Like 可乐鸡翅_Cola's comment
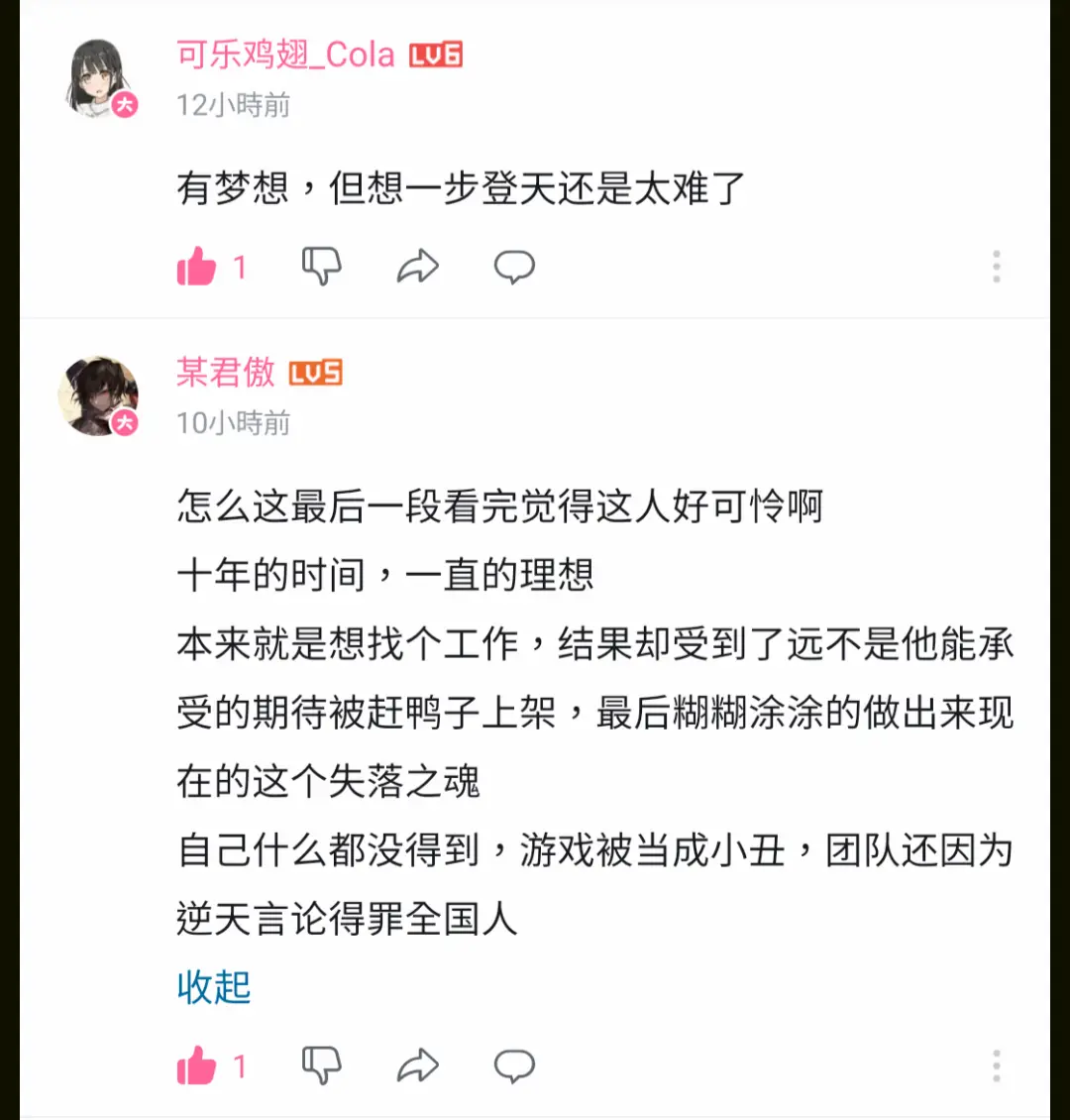Screen dimensions: 1070x1120 coord(196,267)
